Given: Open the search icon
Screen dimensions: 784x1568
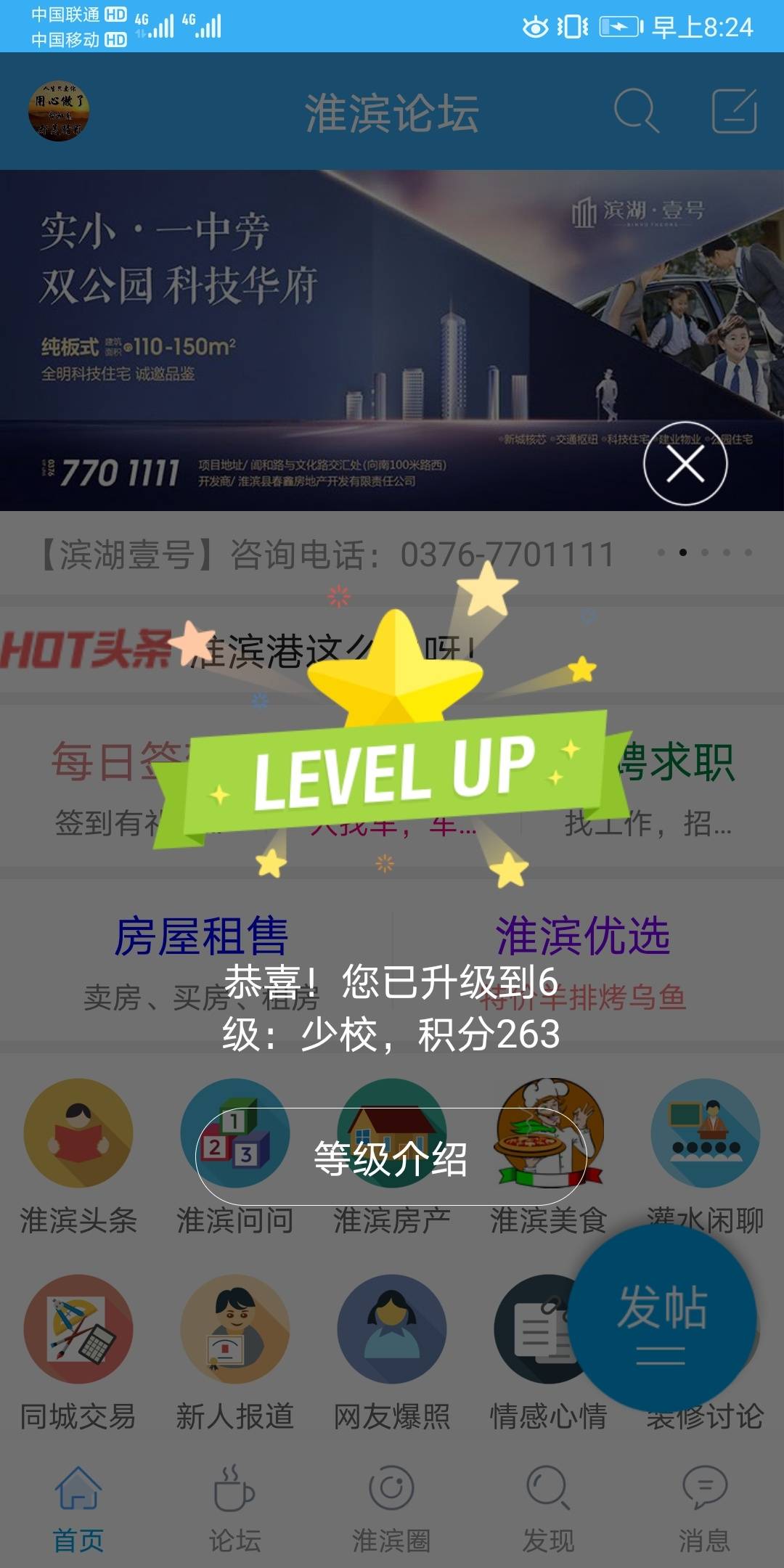Looking at the screenshot, I should pyautogui.click(x=636, y=111).
